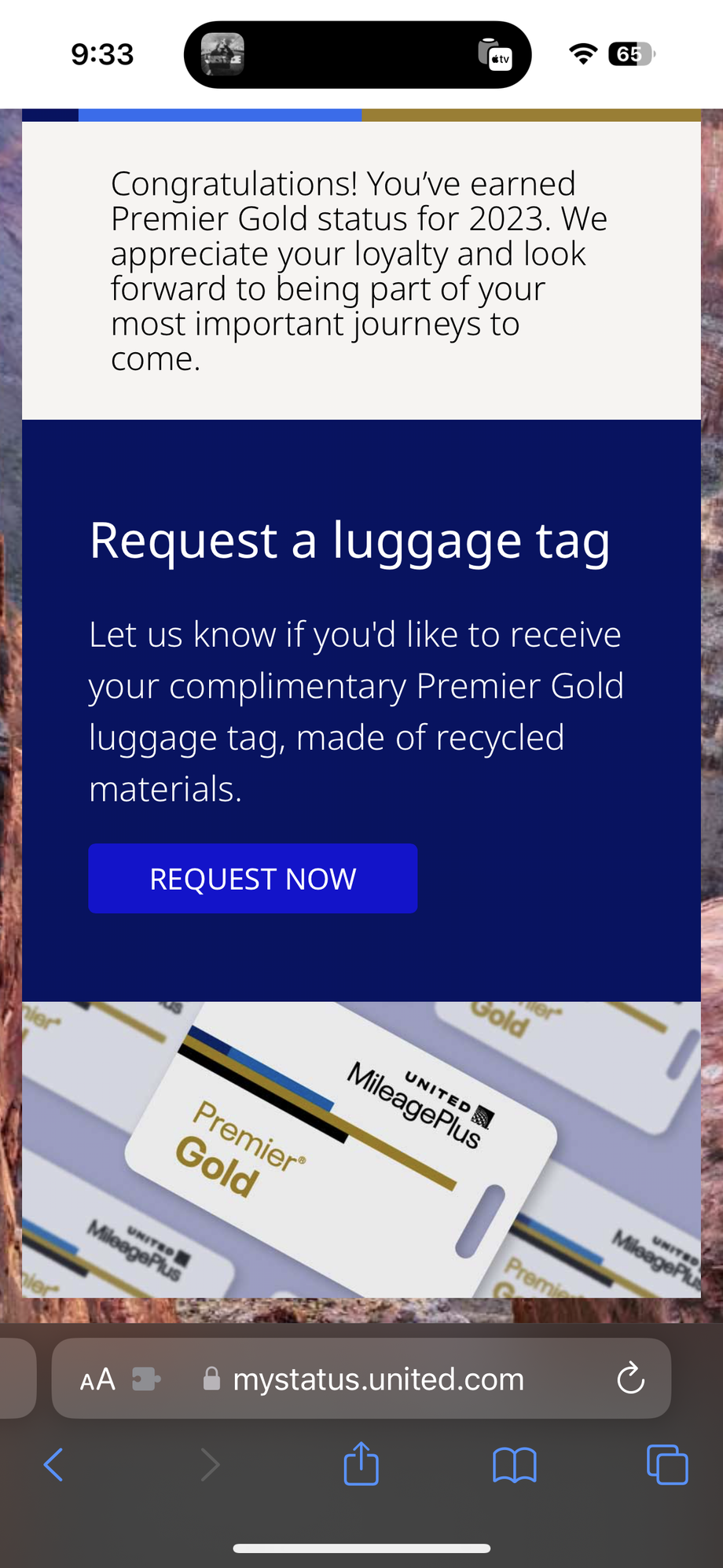The height and width of the screenshot is (1568, 723).
Task: Open Safari bookmarks
Action: click(514, 1465)
